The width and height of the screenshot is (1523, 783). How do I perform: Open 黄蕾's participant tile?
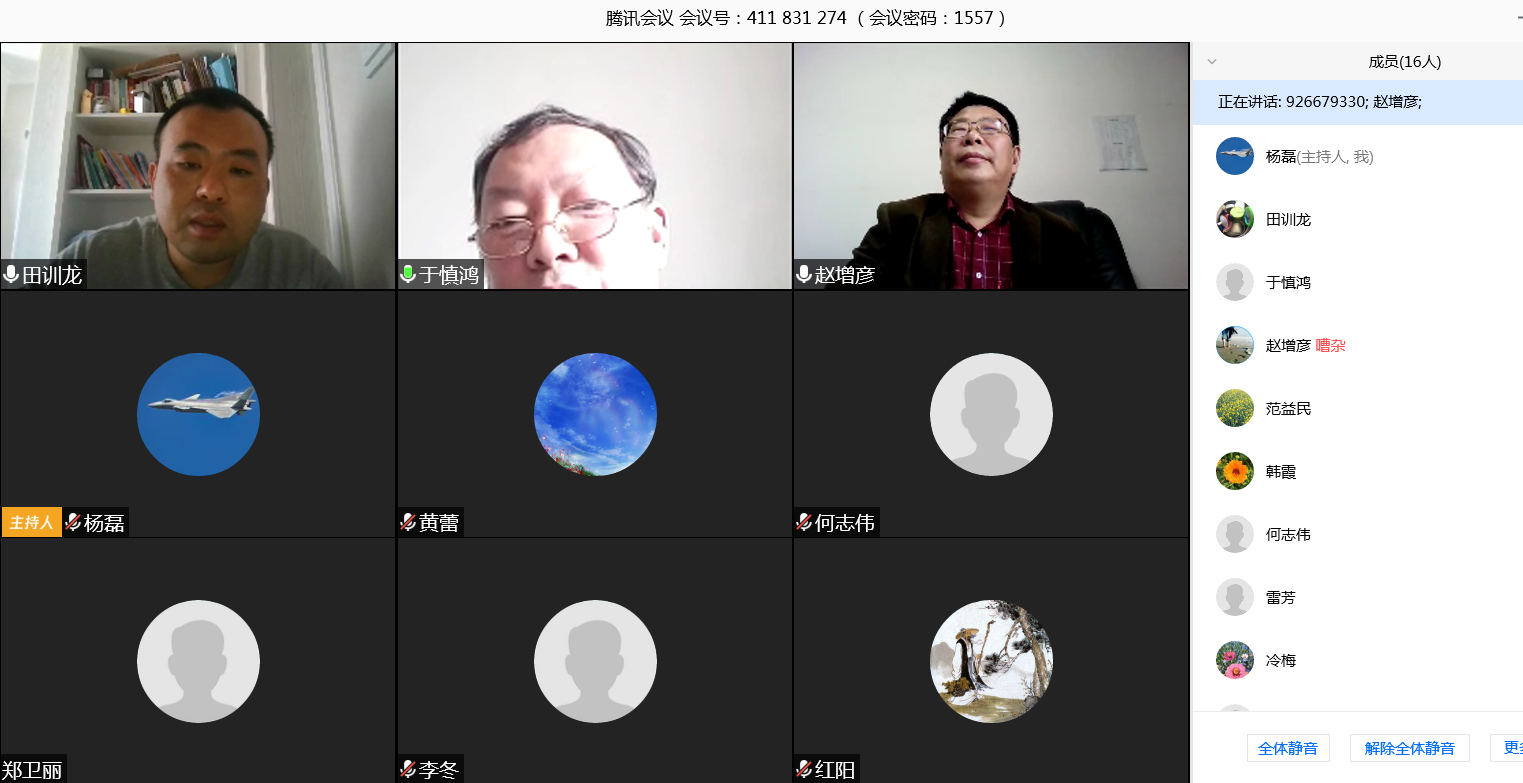pos(594,413)
